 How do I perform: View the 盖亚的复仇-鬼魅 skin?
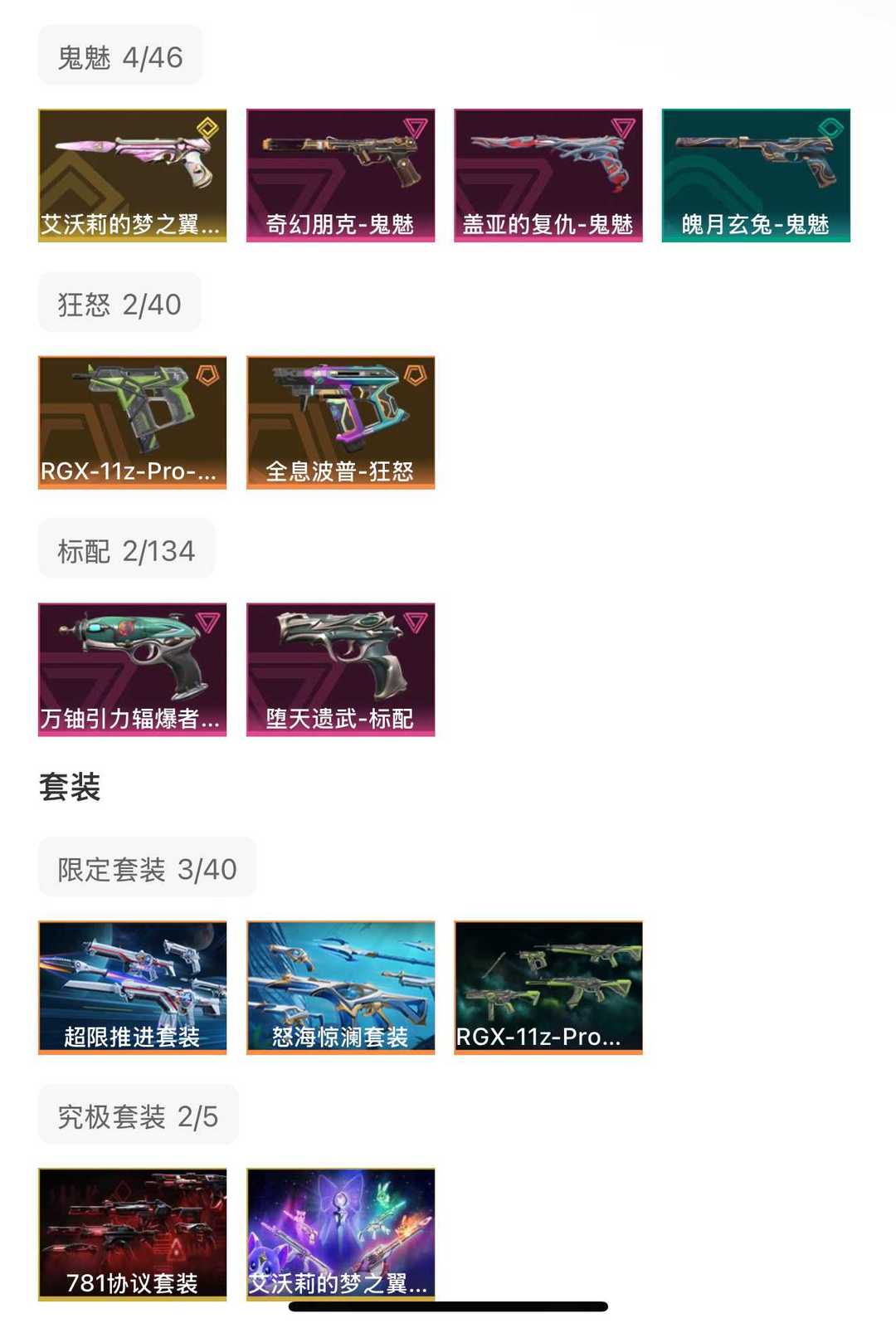[x=548, y=175]
